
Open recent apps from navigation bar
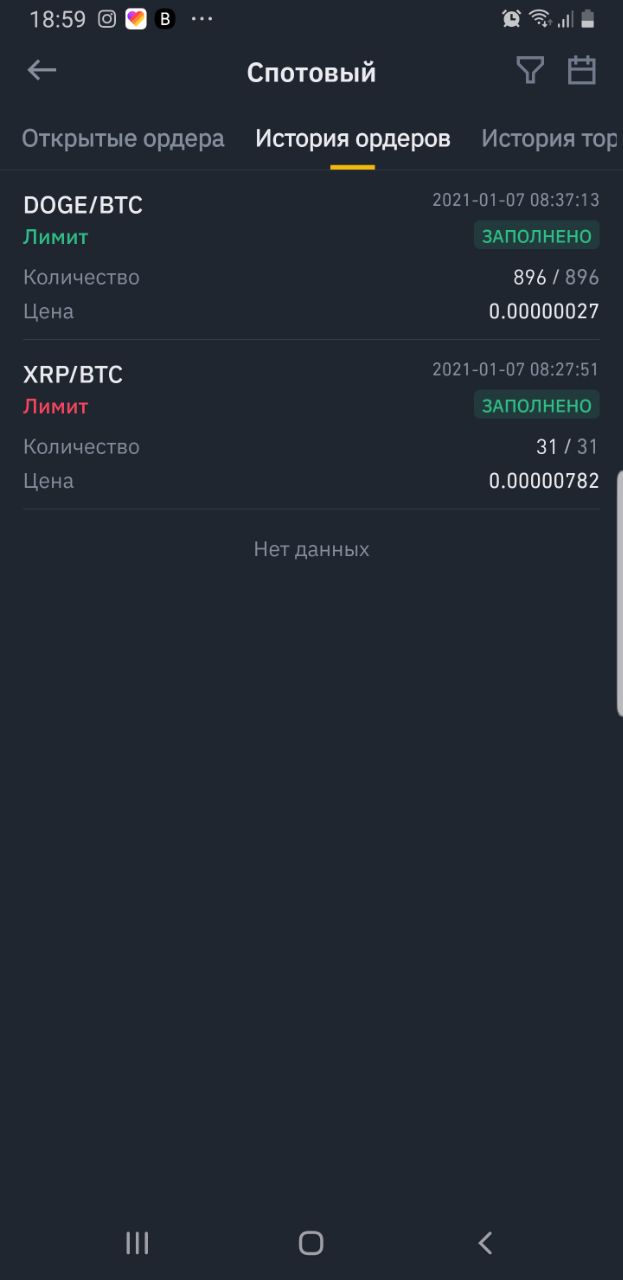pos(137,1242)
